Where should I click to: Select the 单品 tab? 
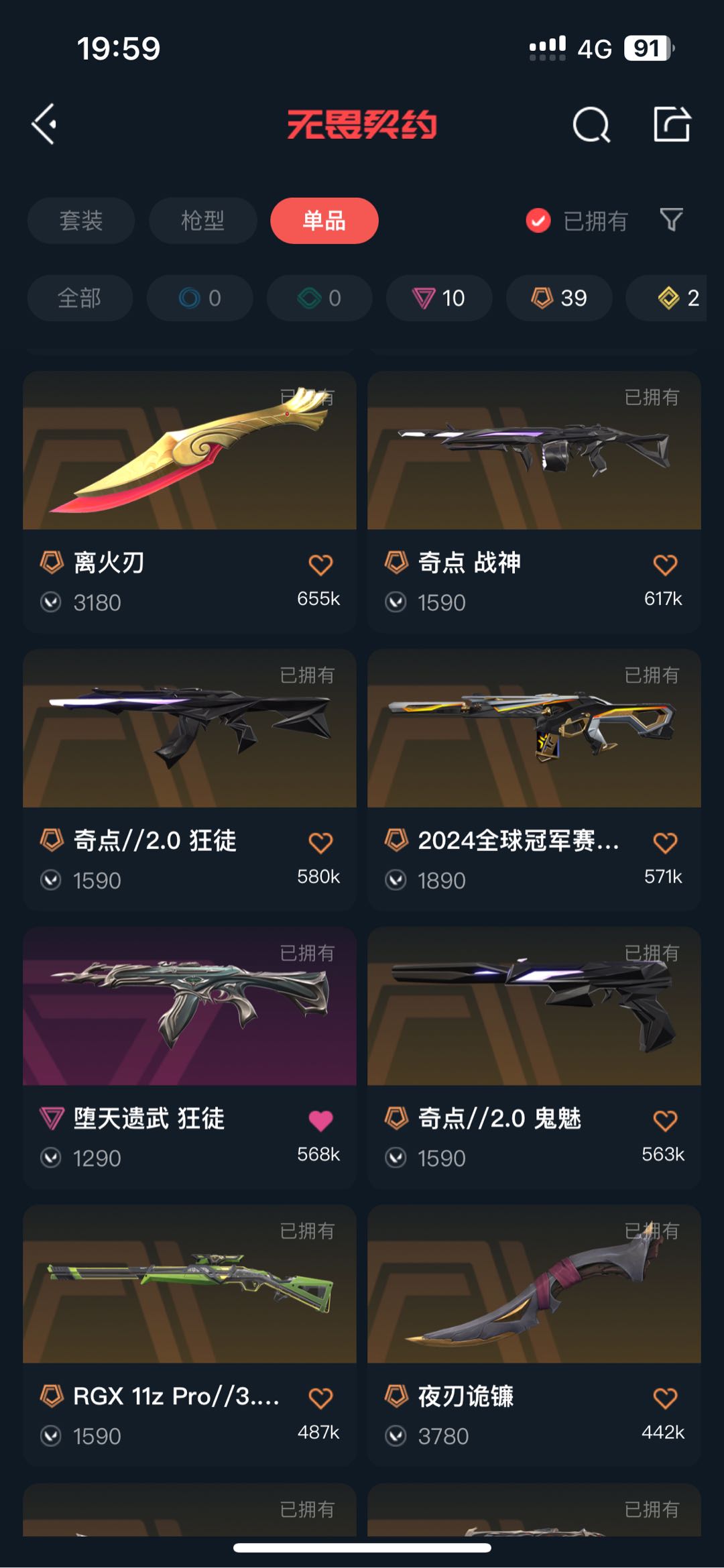click(x=324, y=221)
